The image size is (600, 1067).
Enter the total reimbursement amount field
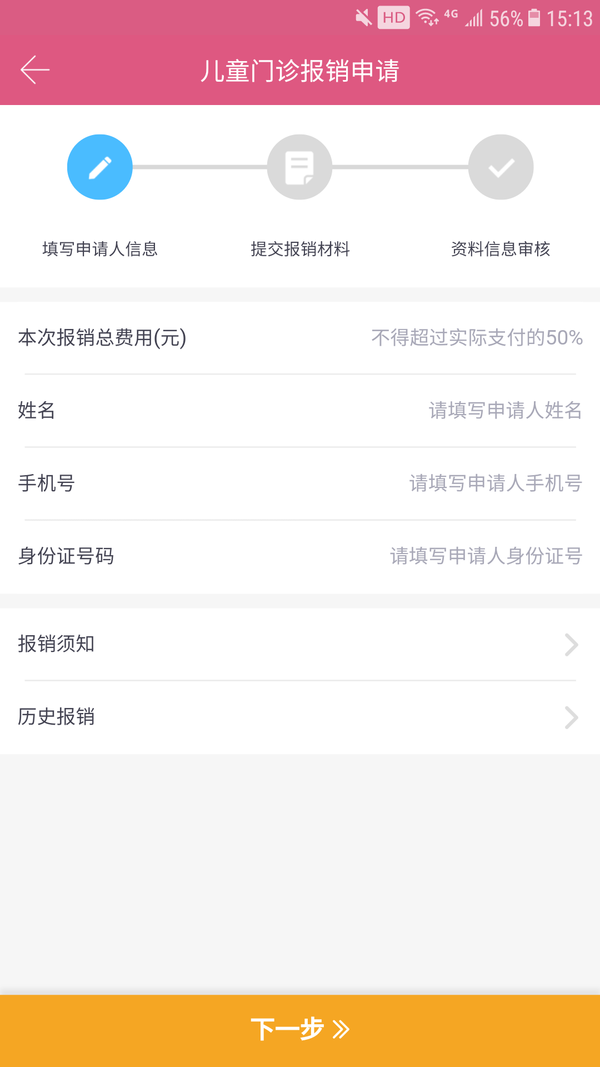[x=300, y=338]
